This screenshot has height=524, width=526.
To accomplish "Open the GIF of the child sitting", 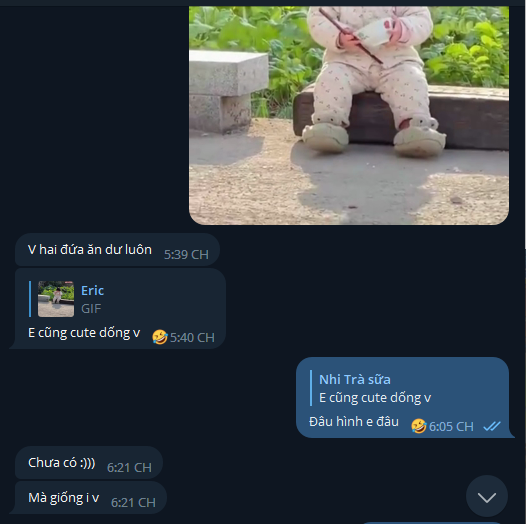I will coord(349,115).
